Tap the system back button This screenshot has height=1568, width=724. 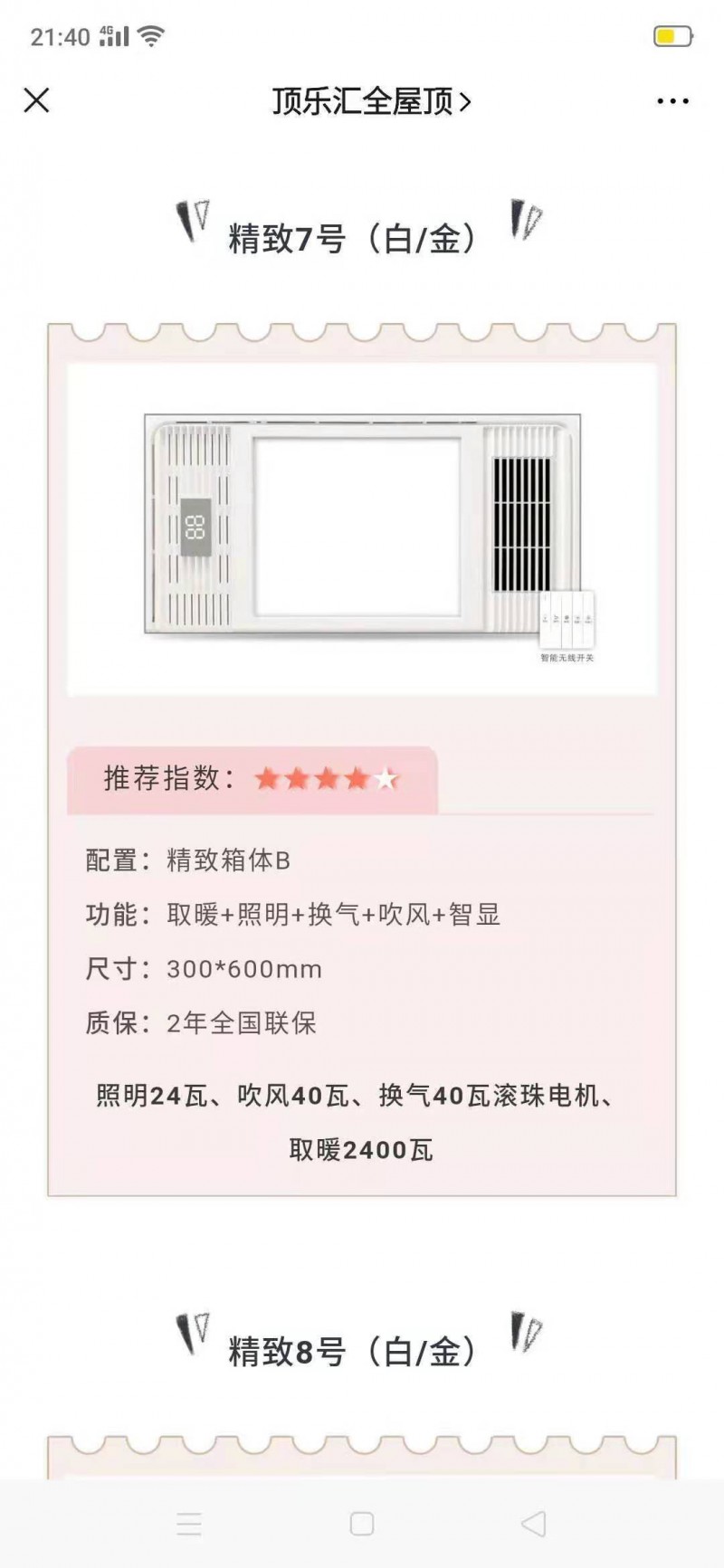534,1524
